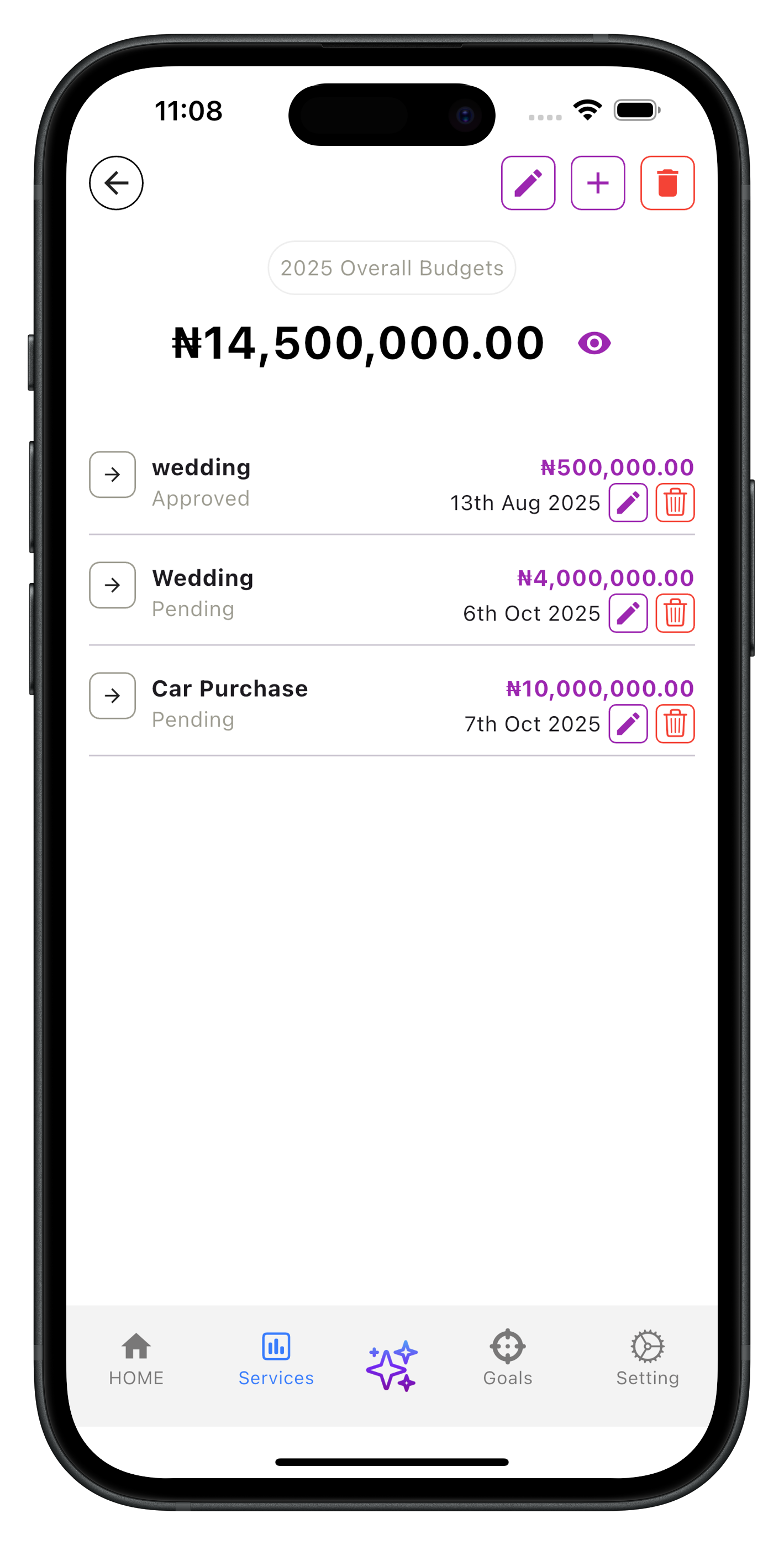Open the Approved wedding entry arrow
Viewport: 784px width, 1545px height.
[112, 475]
